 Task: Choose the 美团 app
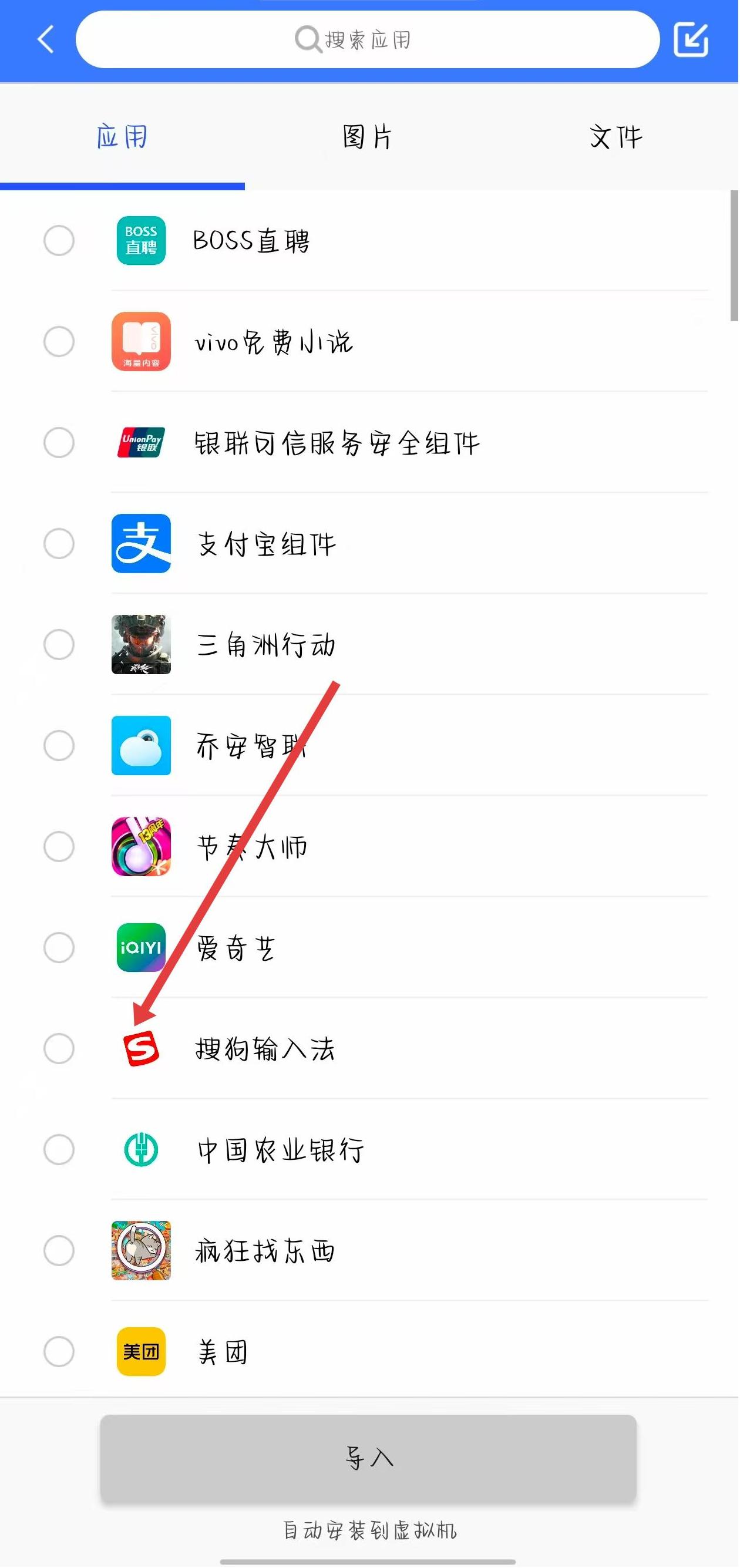point(59,1352)
